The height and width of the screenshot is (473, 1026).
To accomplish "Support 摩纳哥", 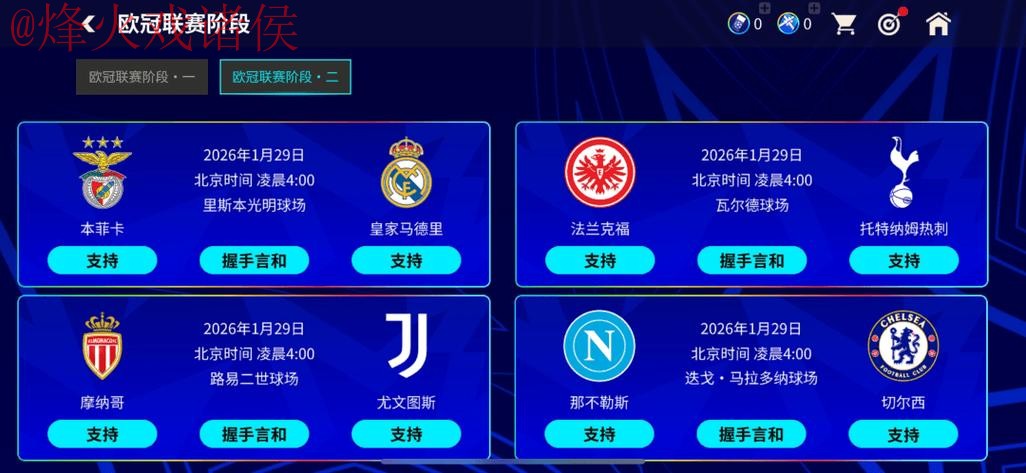I will (x=102, y=434).
